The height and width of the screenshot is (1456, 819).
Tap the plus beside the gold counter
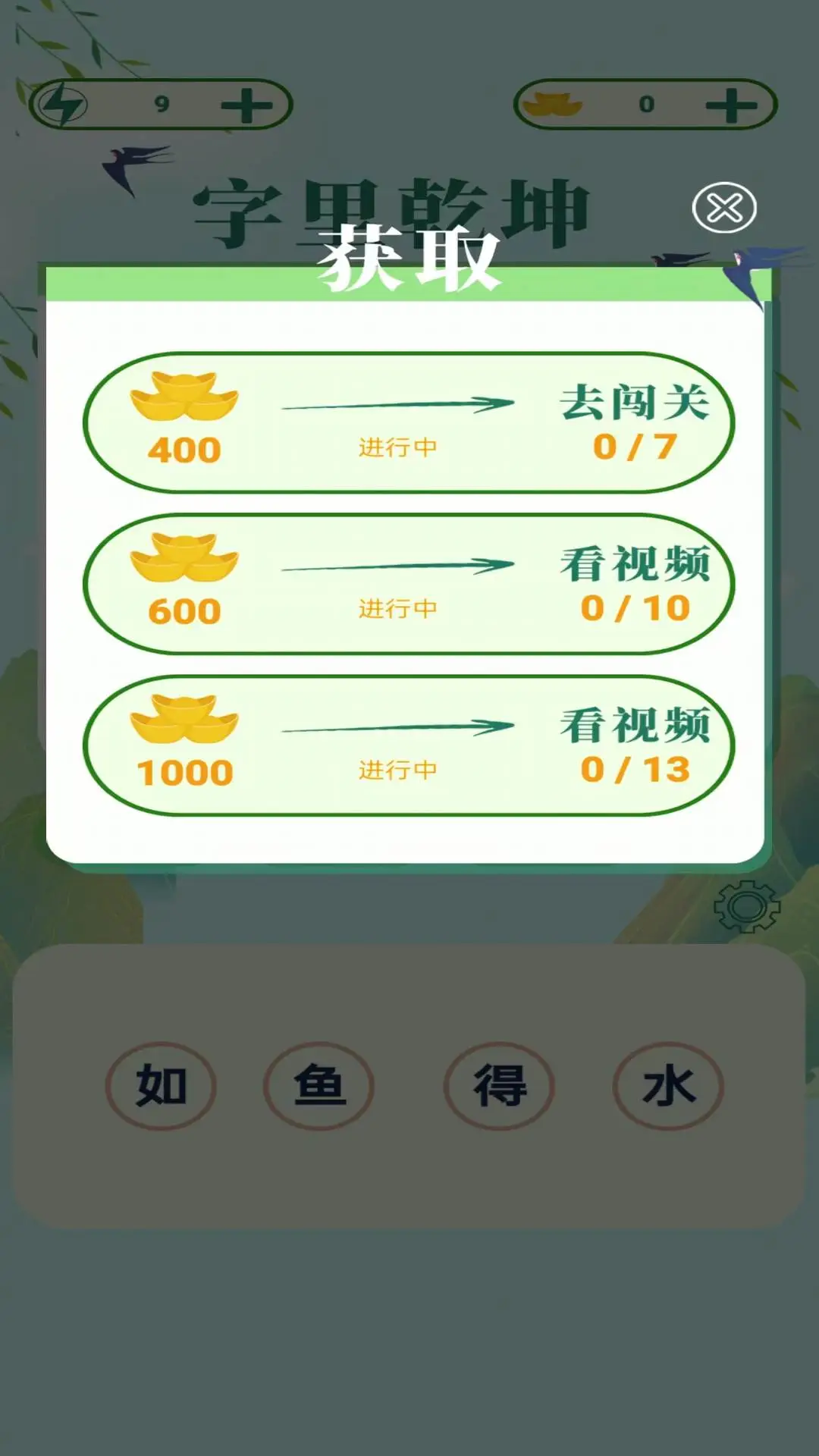730,105
